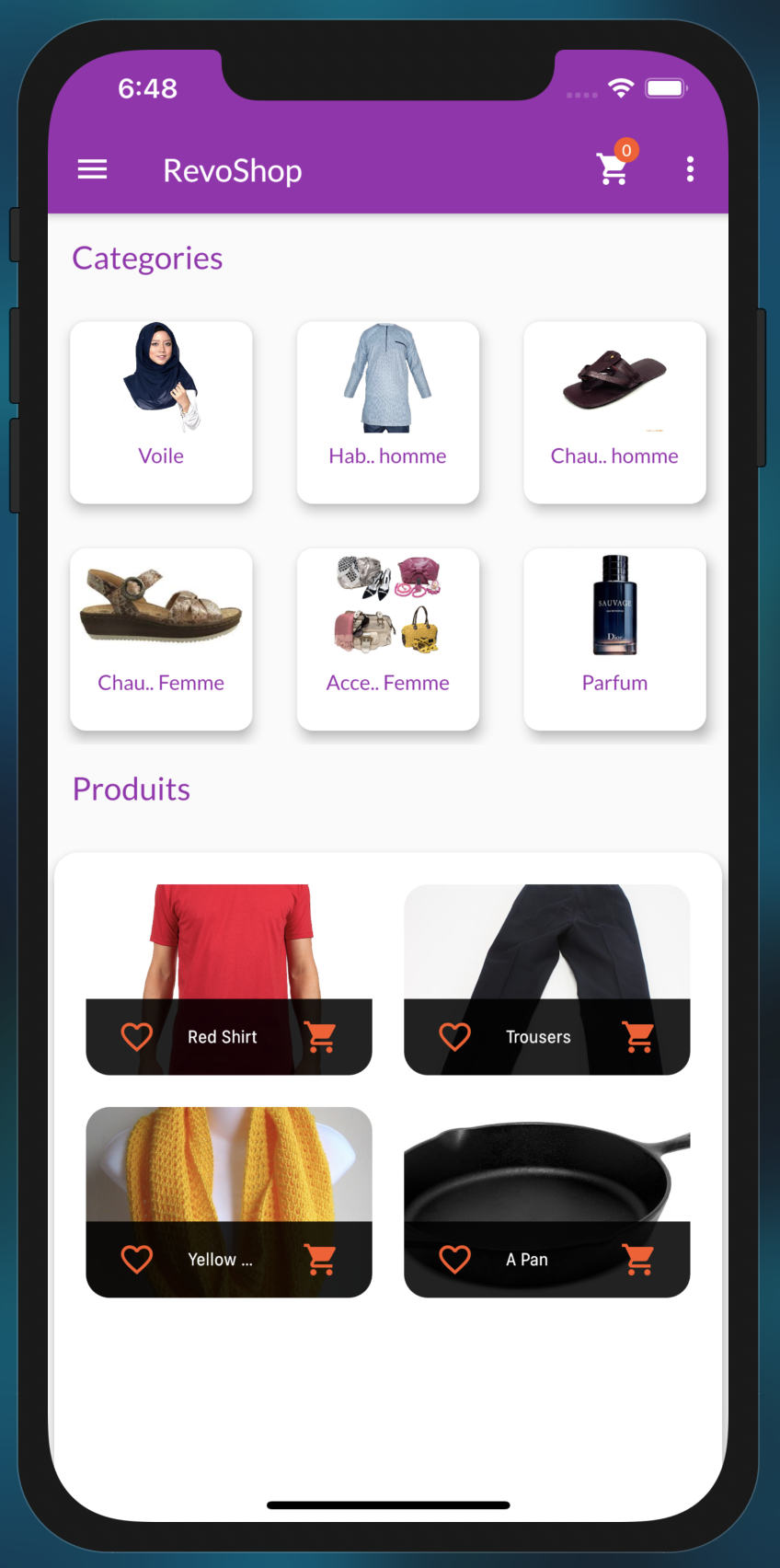
Task: Favorite the A Pan product
Action: coord(455,1260)
